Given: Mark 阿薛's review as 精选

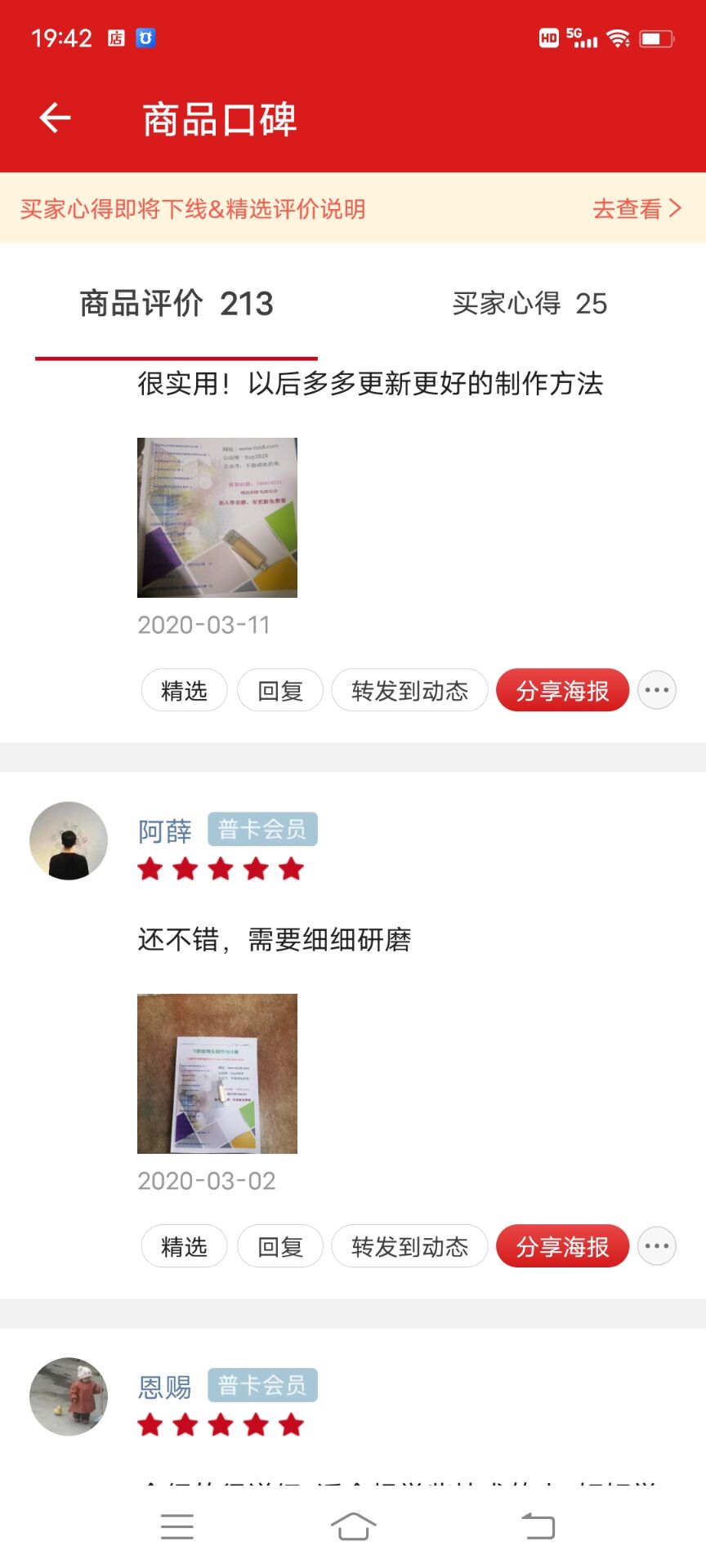Looking at the screenshot, I should 184,1247.
